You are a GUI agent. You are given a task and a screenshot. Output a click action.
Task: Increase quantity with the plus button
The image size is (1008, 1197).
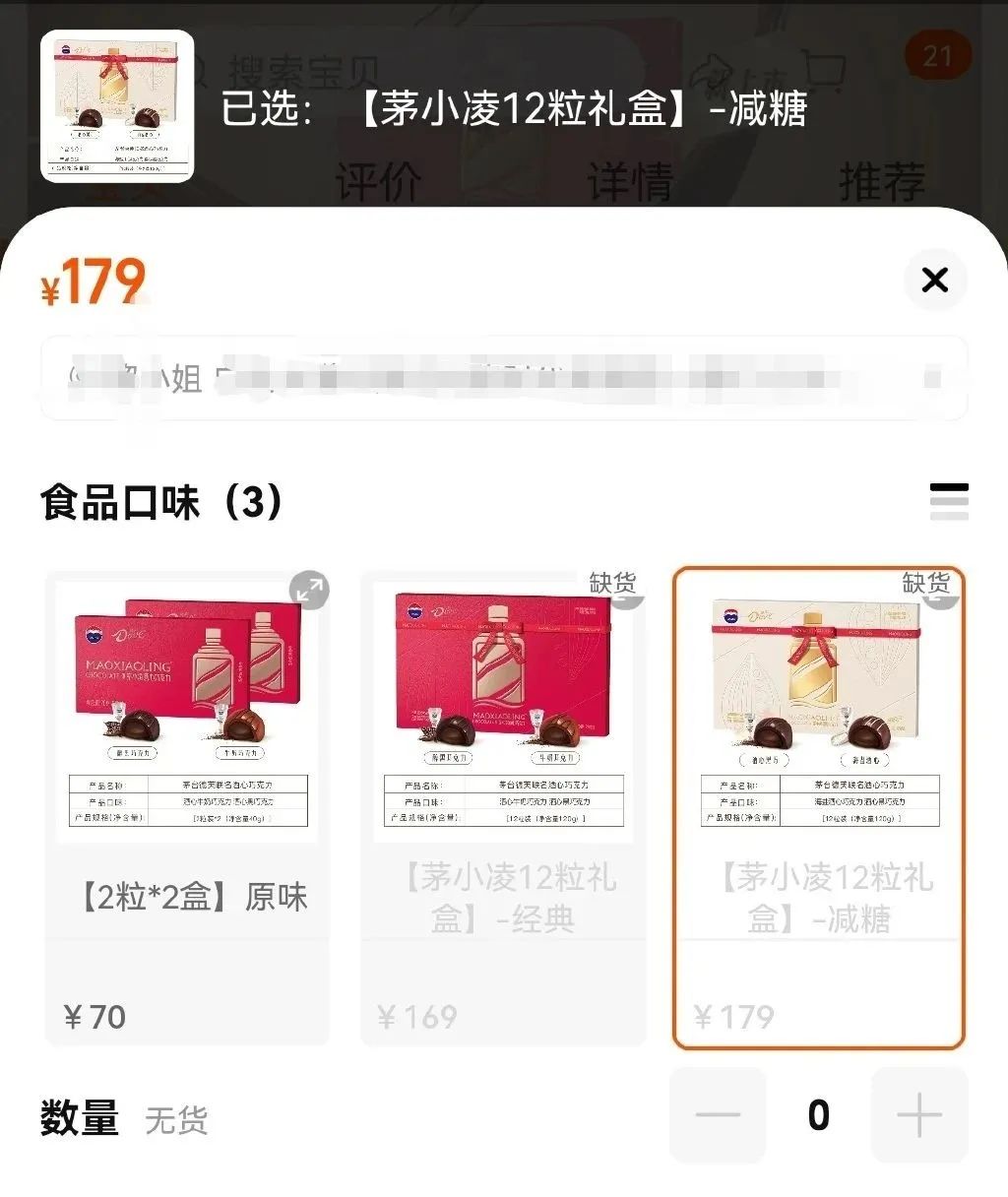tap(919, 1115)
